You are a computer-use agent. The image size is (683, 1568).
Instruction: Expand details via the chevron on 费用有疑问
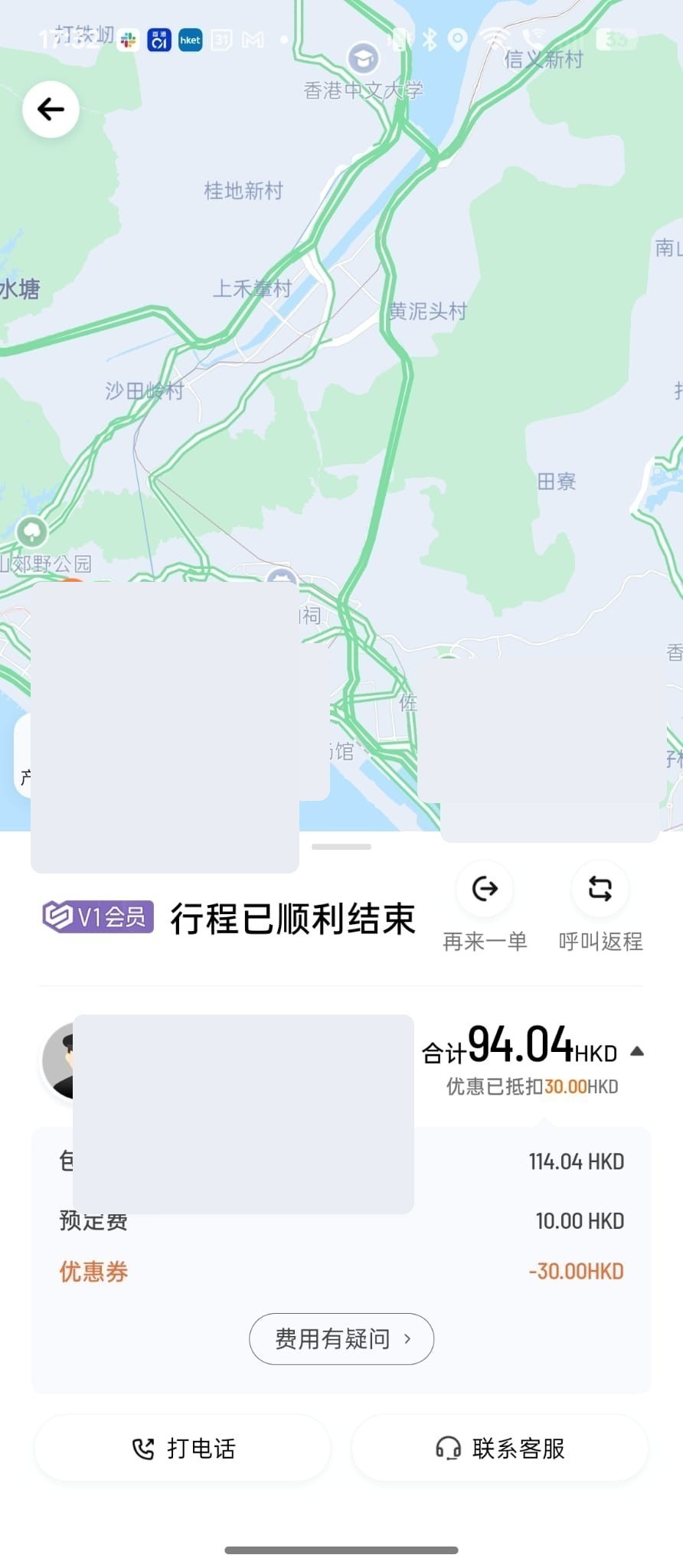pyautogui.click(x=407, y=1339)
